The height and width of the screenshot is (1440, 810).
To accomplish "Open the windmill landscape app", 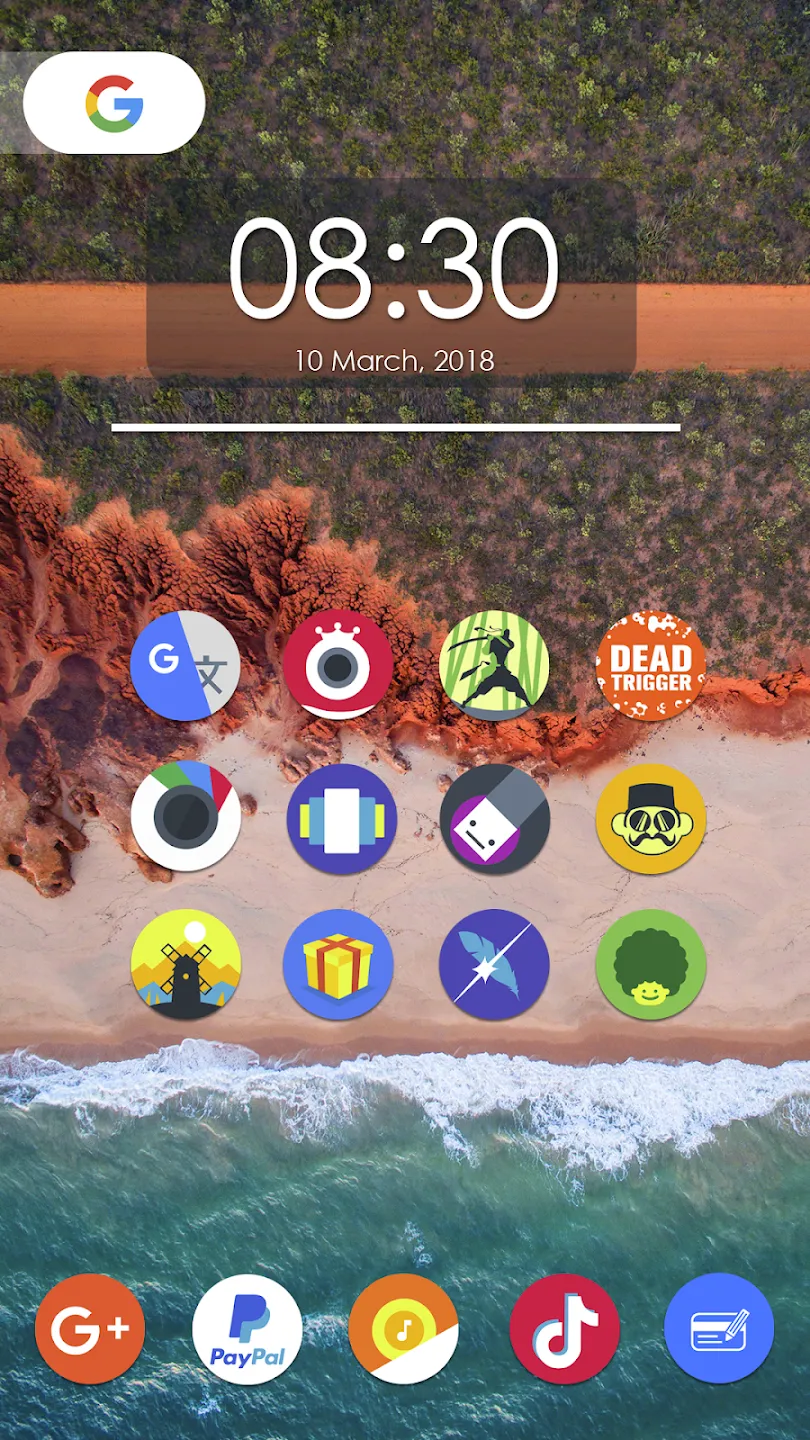I will pos(186,965).
